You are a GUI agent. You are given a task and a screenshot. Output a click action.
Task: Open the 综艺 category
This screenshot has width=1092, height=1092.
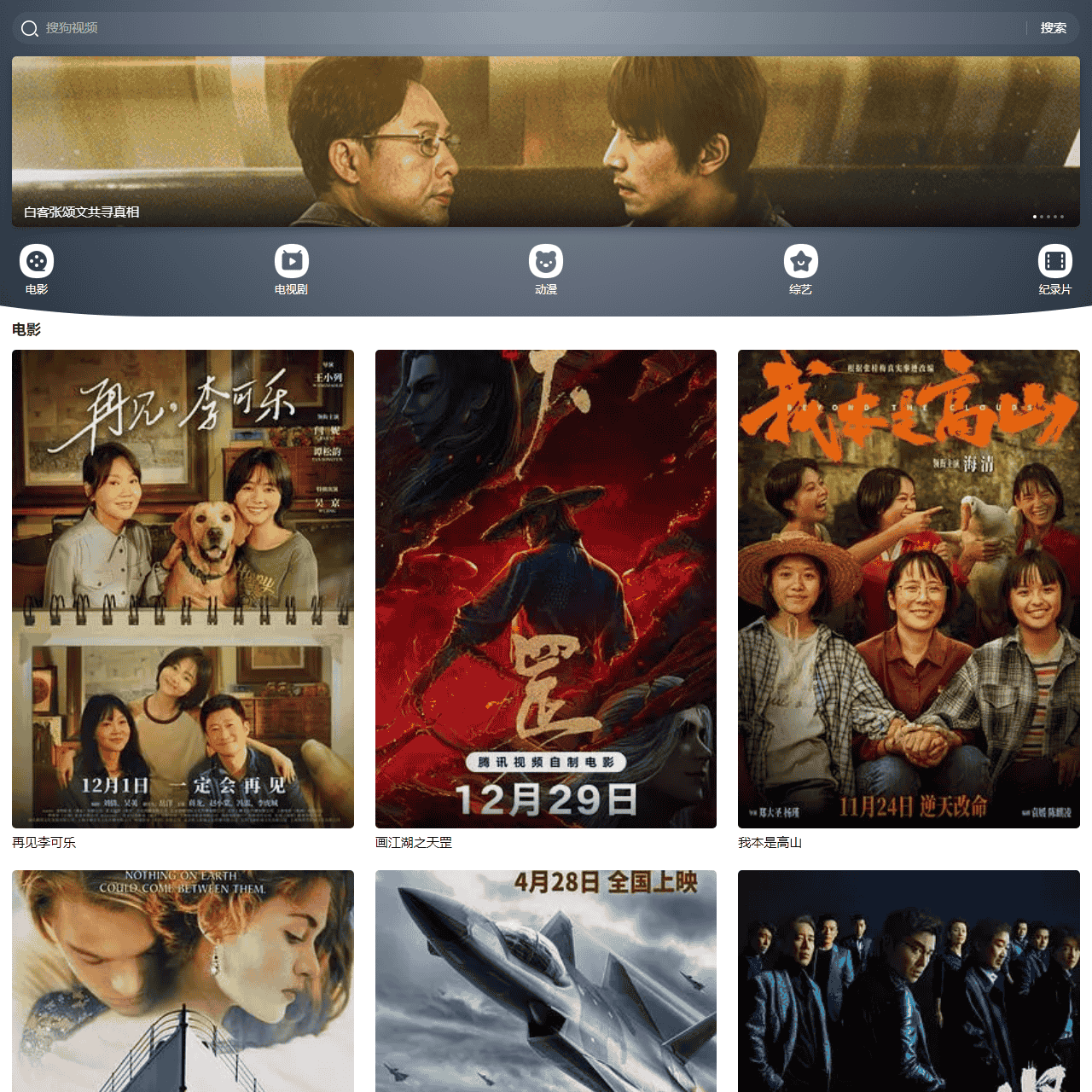point(800,270)
